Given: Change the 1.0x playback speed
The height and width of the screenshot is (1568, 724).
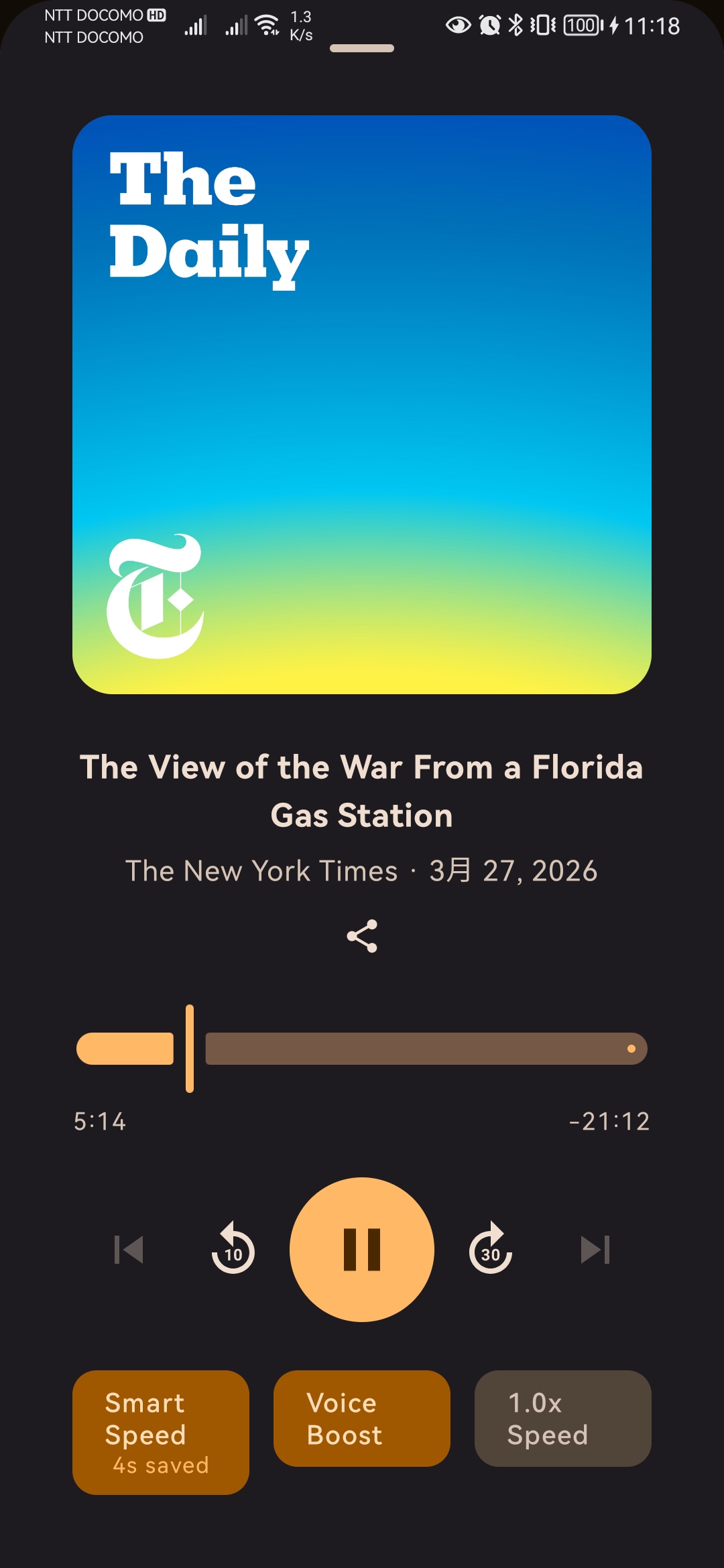Looking at the screenshot, I should click(563, 1419).
